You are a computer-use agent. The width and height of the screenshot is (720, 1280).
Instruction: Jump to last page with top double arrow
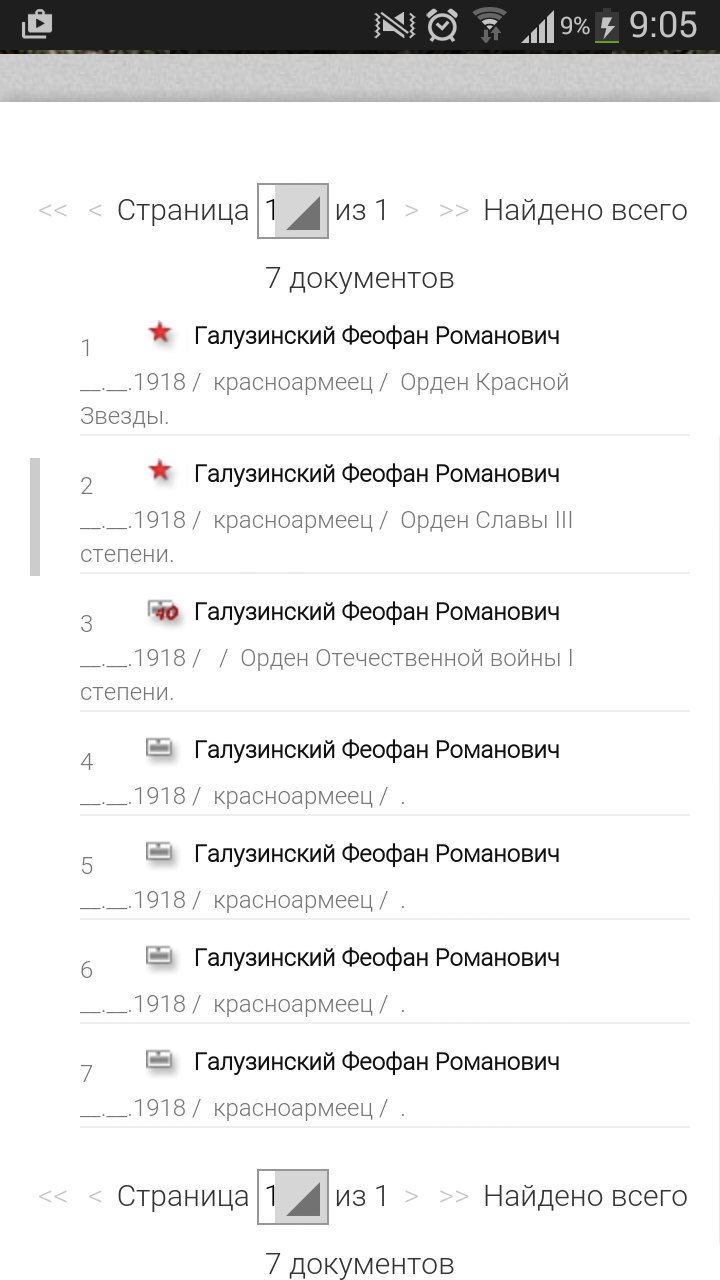[454, 211]
